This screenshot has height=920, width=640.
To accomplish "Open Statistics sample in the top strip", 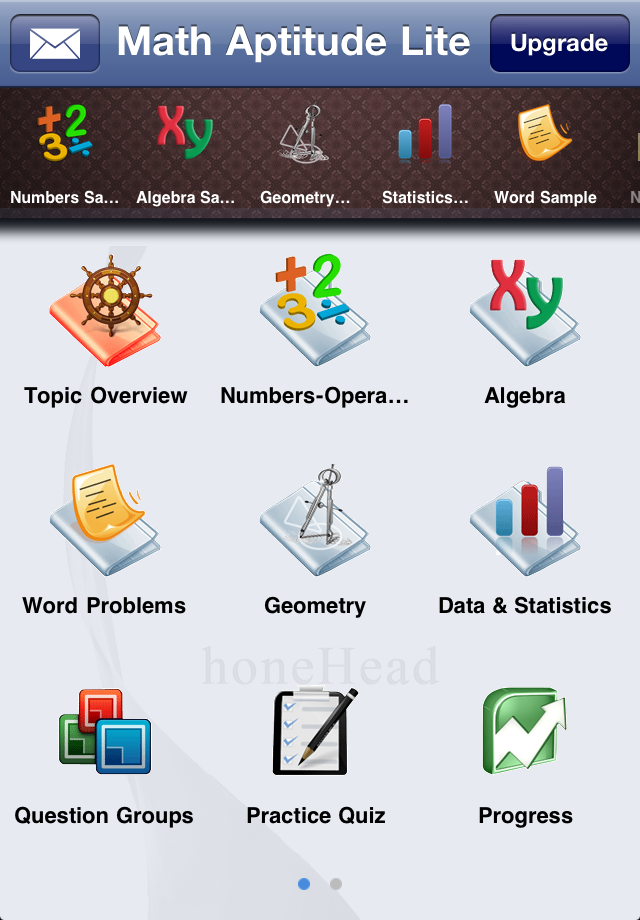I will point(425,150).
